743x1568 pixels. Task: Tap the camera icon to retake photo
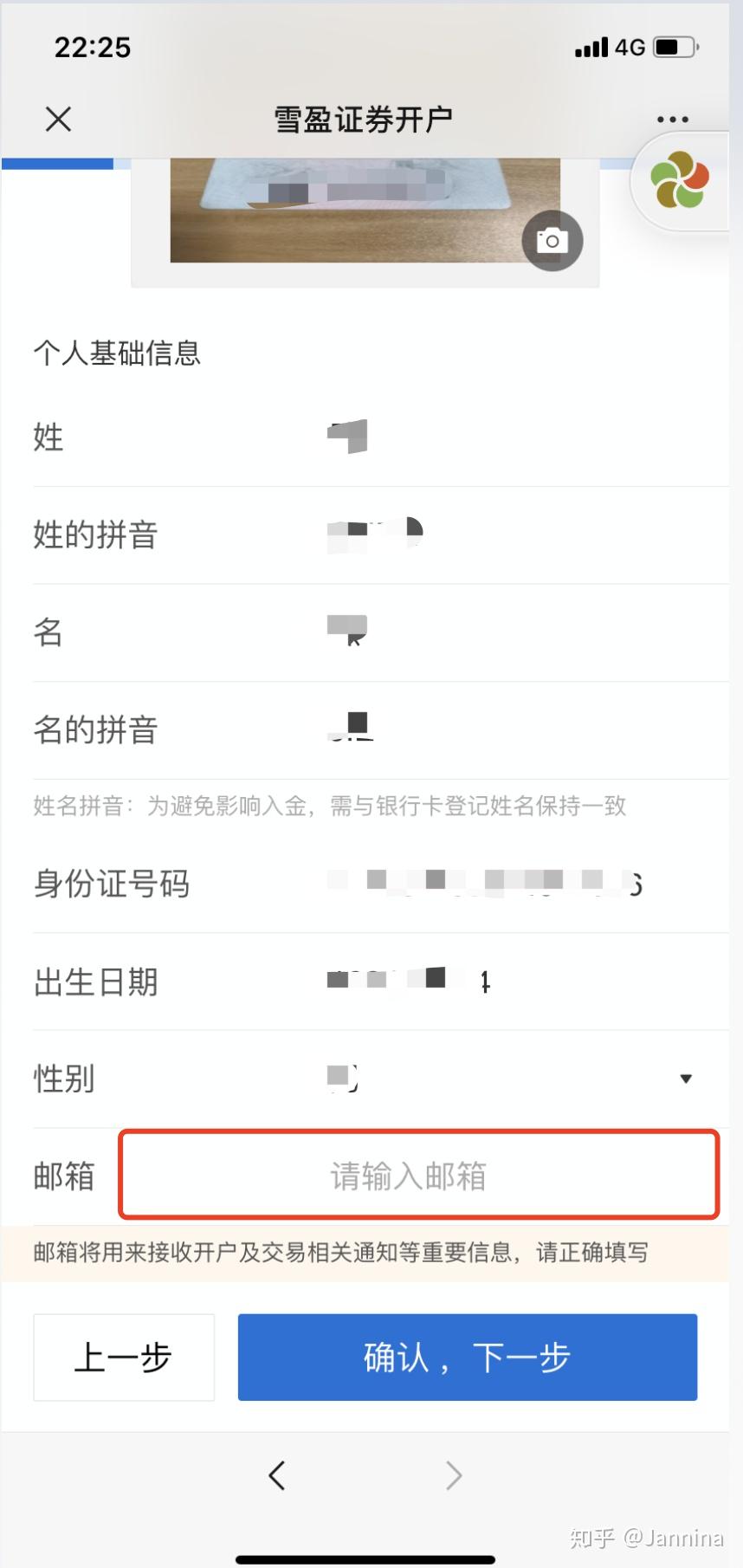[552, 241]
